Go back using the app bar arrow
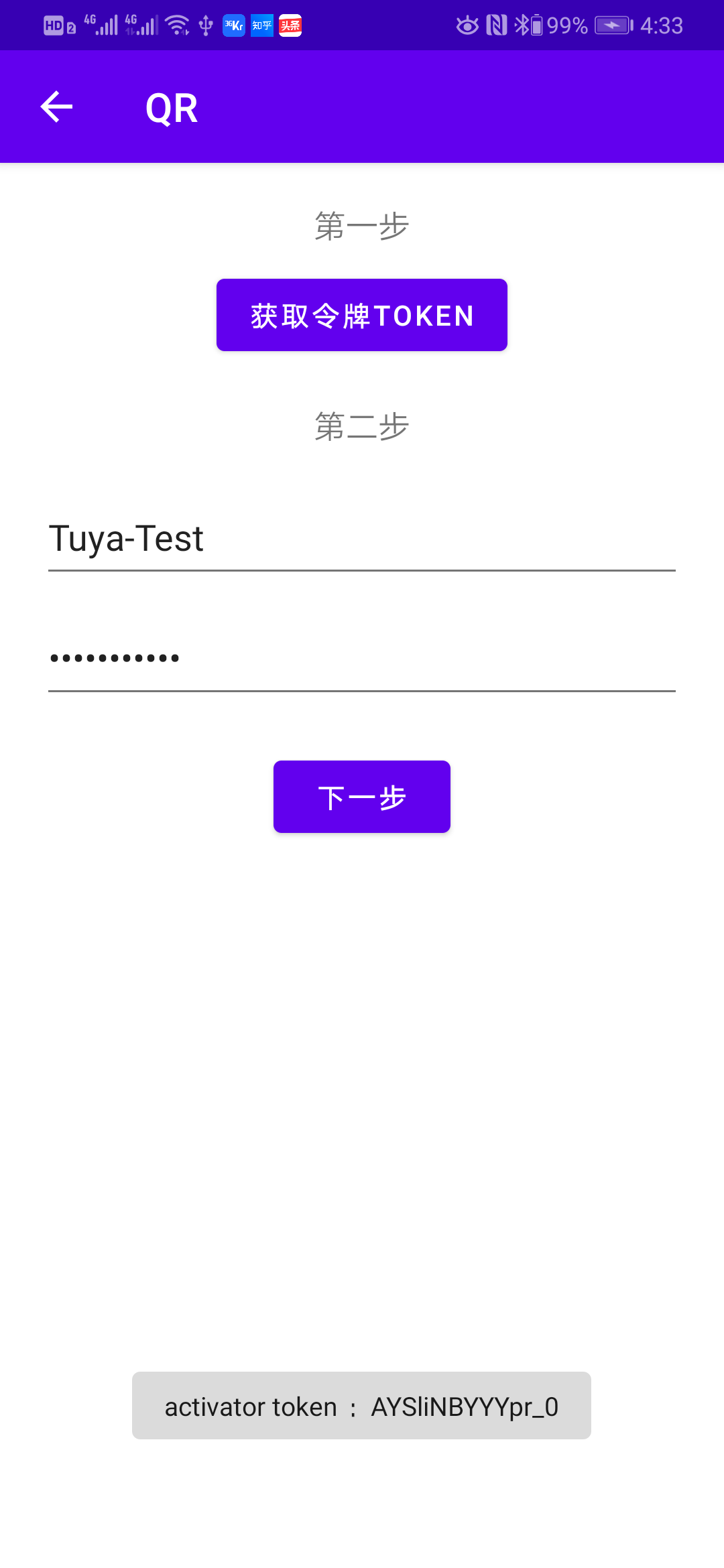 point(56,107)
